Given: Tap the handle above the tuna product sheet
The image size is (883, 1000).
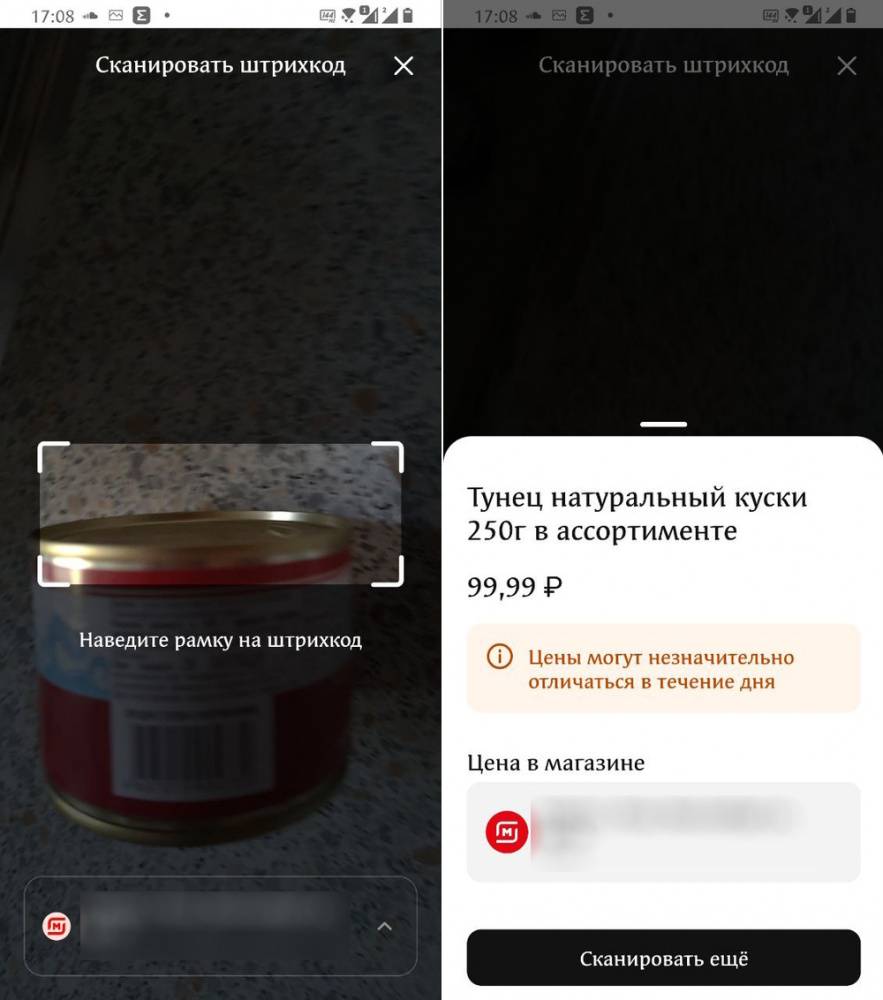Looking at the screenshot, I should (663, 424).
